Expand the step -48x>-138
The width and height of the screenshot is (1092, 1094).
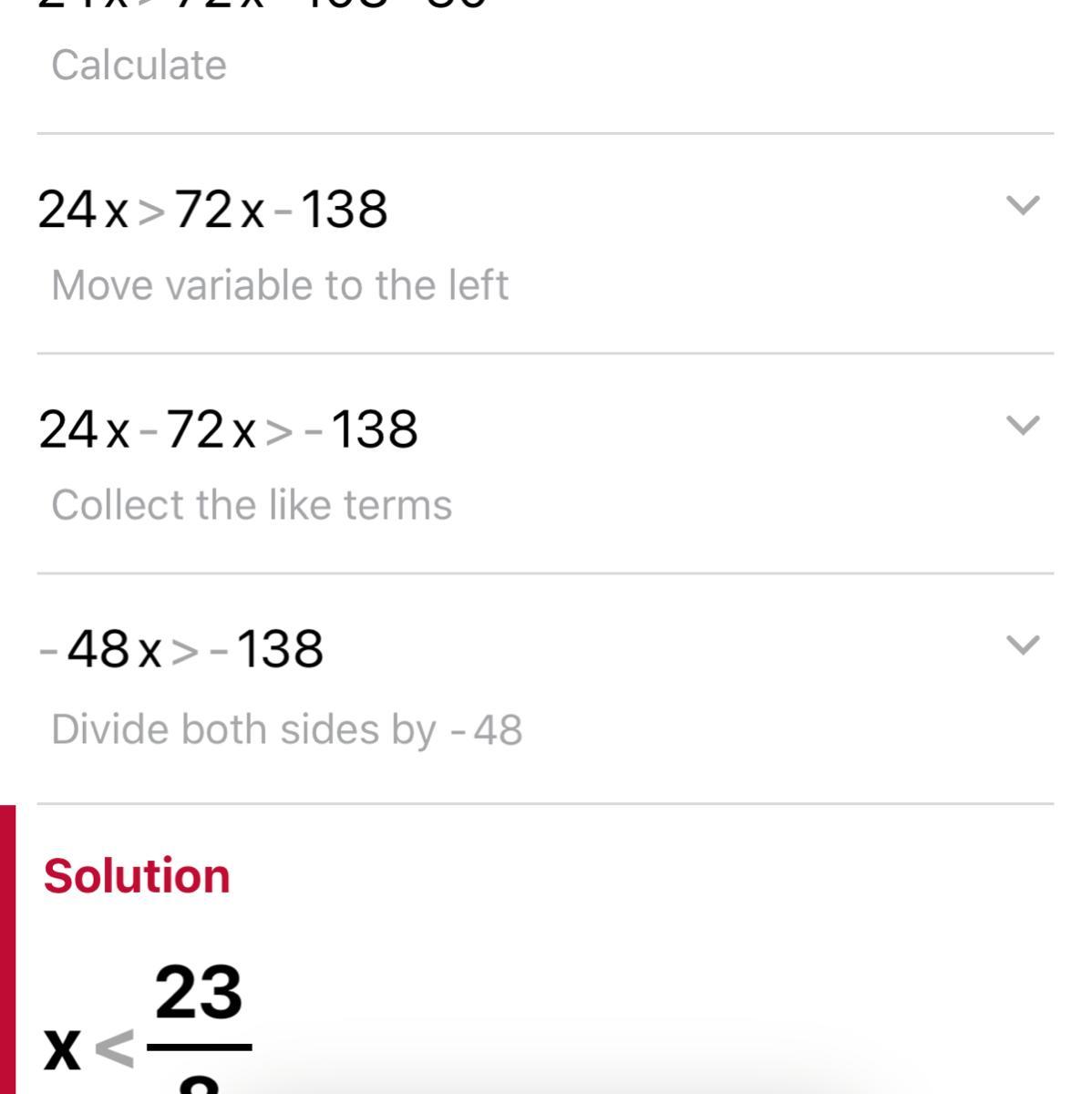(x=1022, y=645)
